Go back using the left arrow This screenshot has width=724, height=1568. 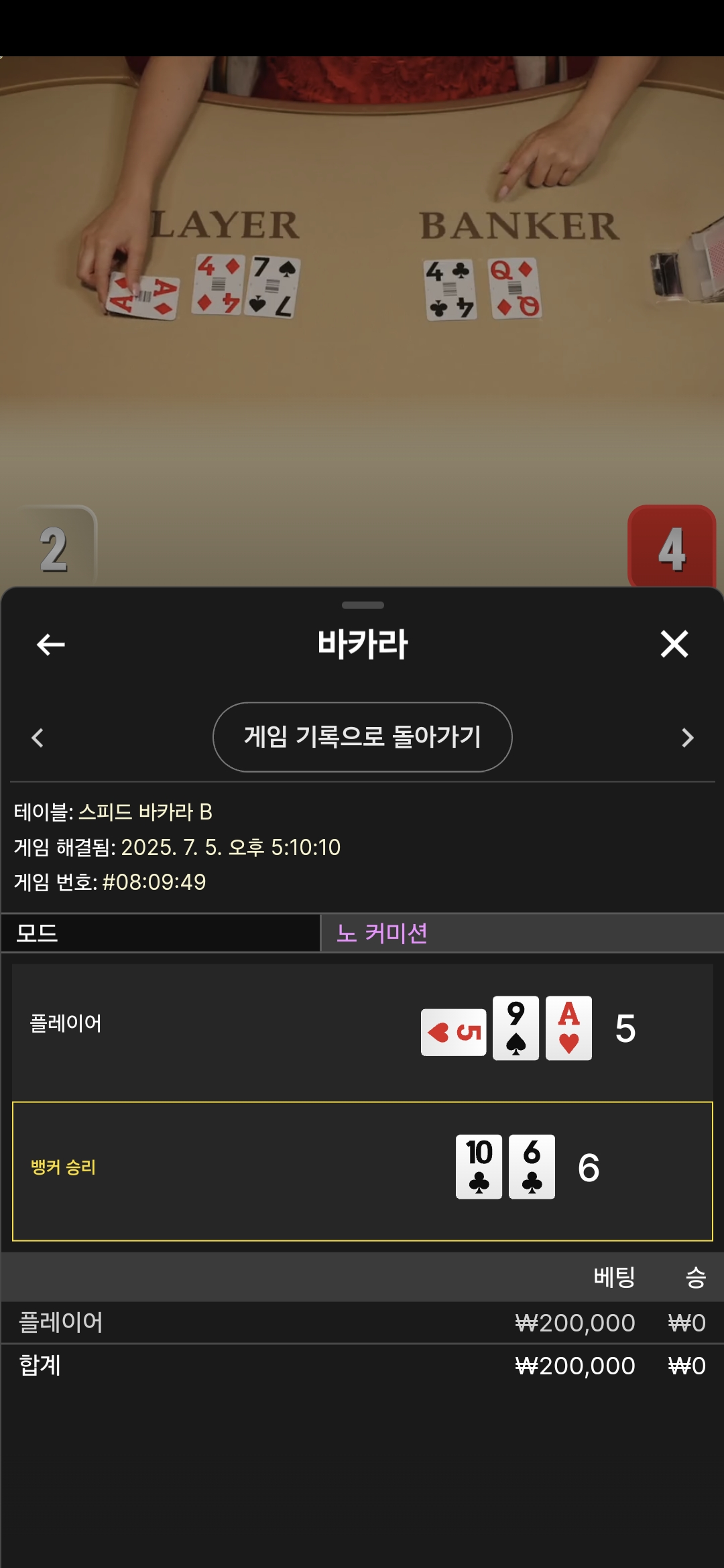pos(51,645)
